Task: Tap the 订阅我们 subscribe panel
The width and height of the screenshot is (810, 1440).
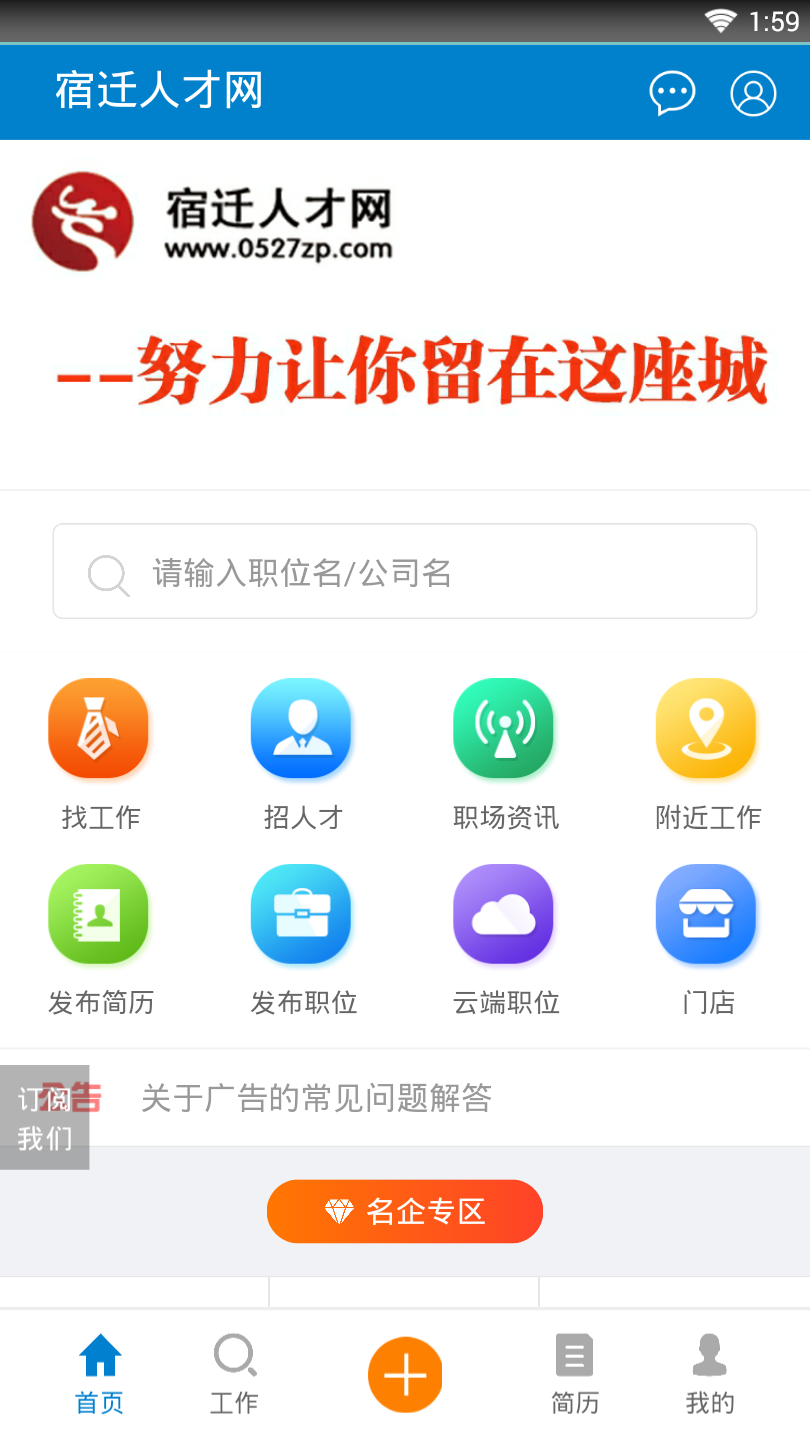Action: (x=44, y=1115)
